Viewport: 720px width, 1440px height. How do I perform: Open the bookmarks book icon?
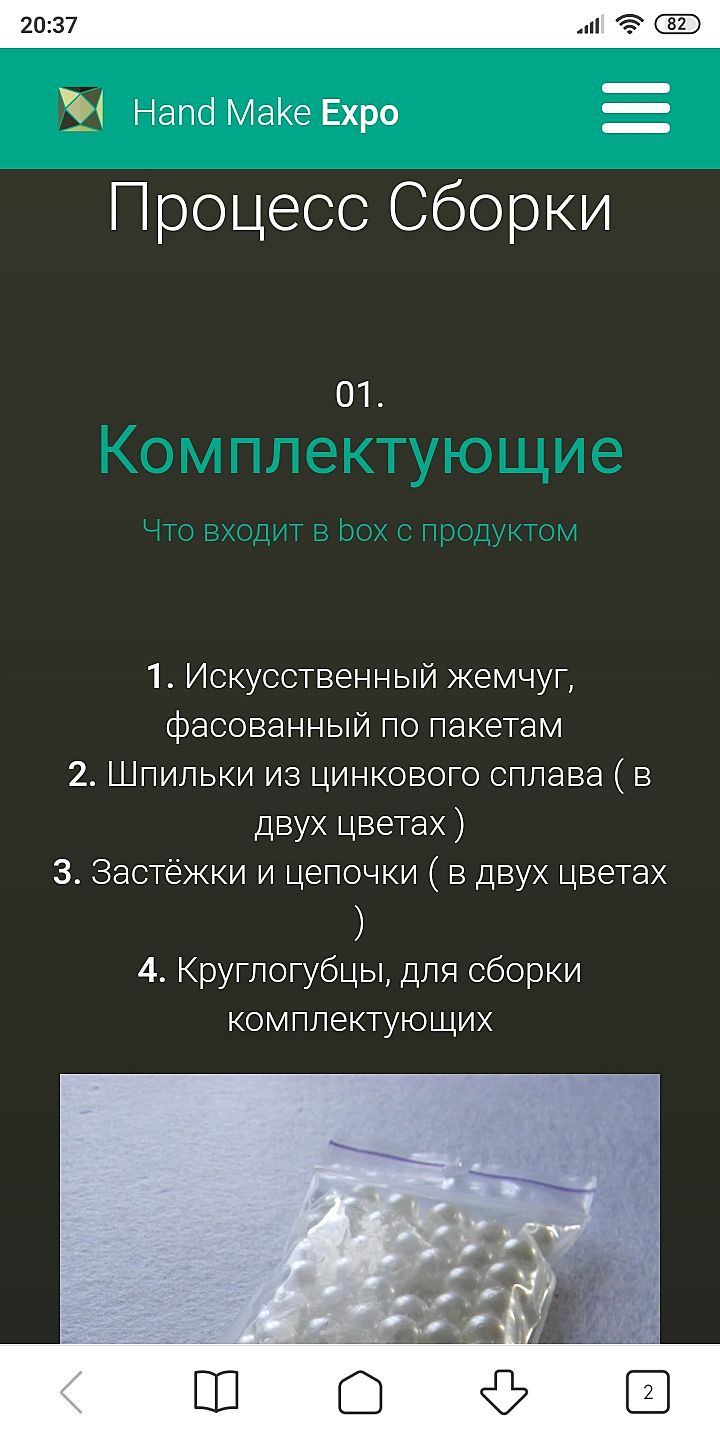[216, 1392]
